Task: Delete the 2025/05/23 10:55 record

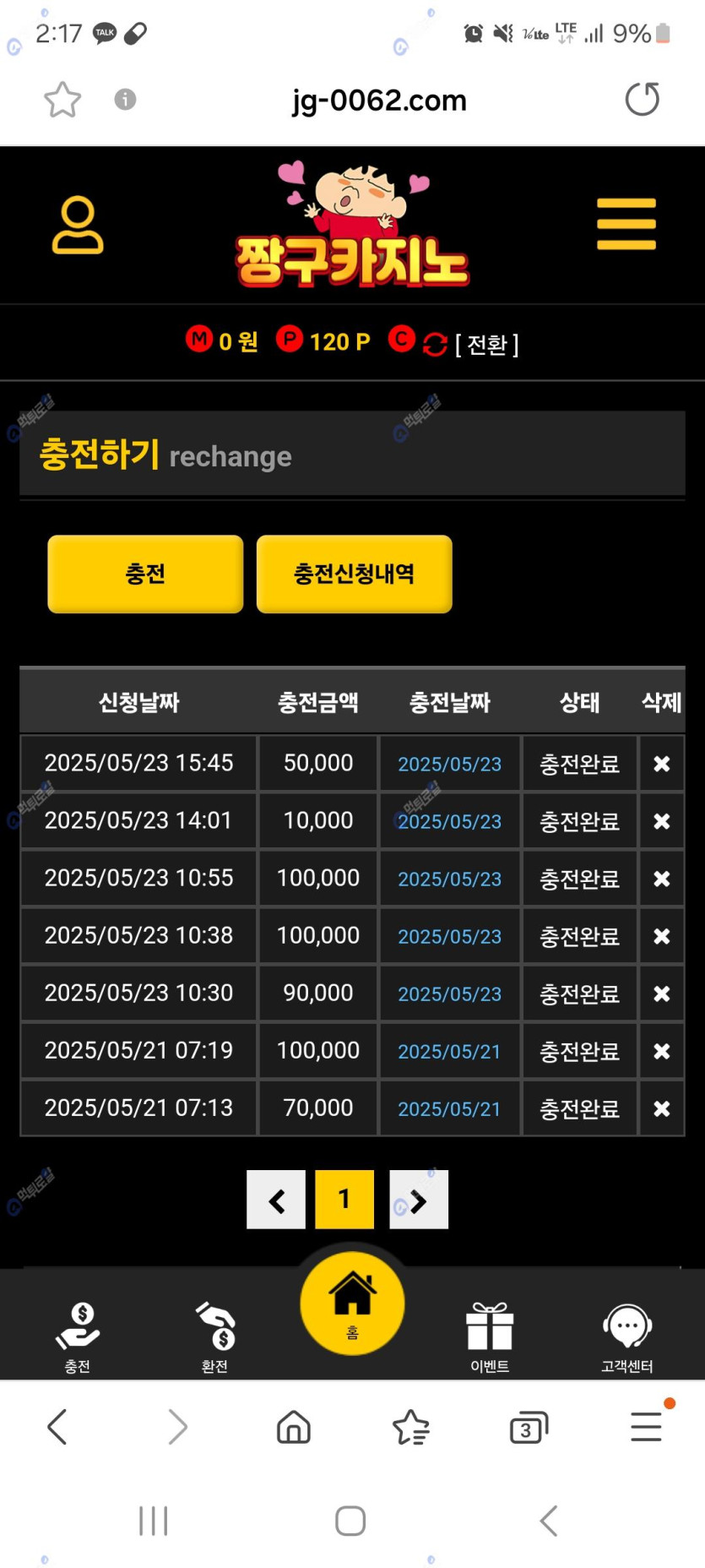Action: [x=661, y=879]
